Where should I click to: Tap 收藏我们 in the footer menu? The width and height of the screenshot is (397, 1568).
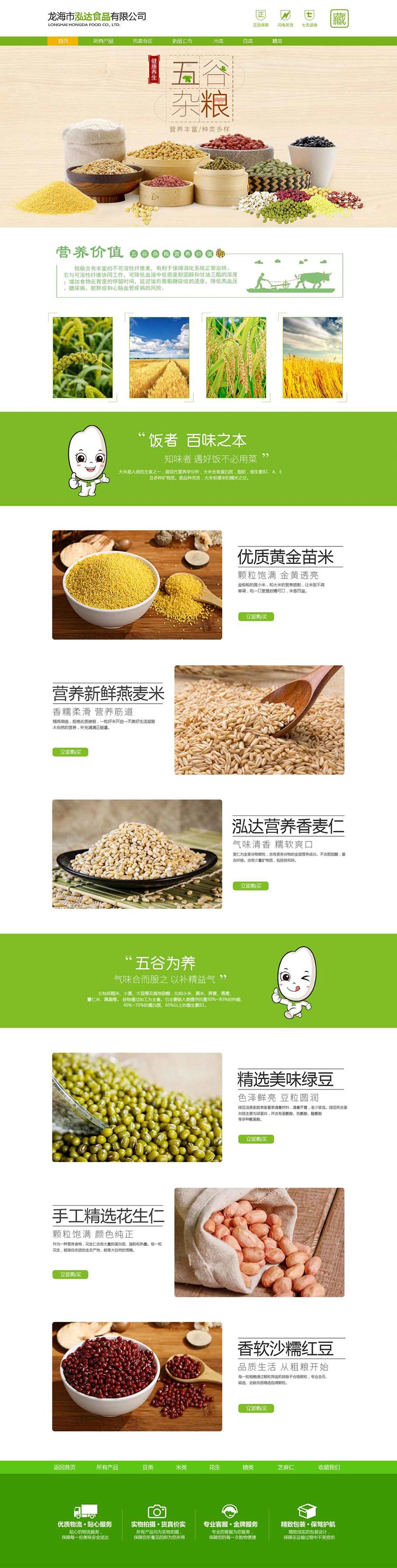pos(329,1467)
